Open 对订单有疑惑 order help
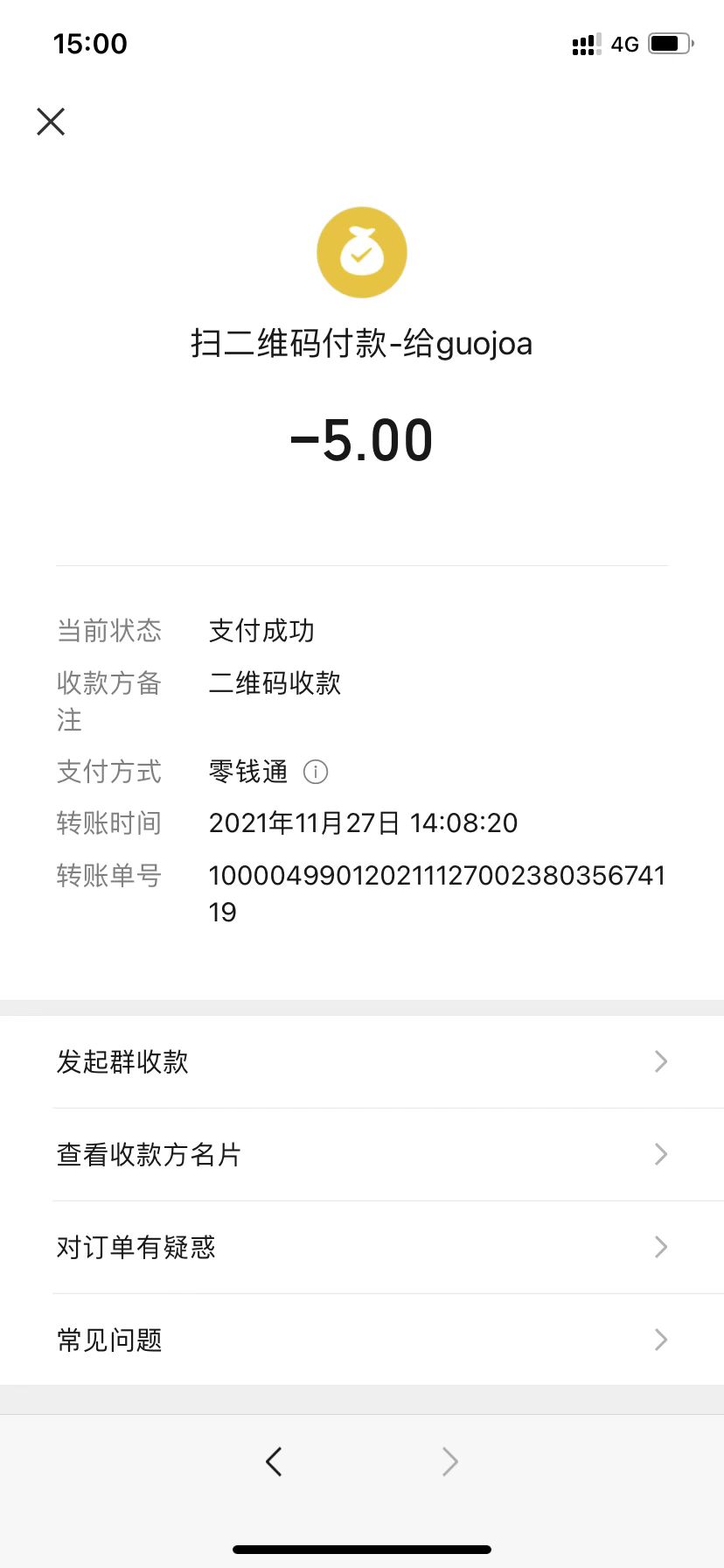This screenshot has width=724, height=1568. coord(362,1247)
